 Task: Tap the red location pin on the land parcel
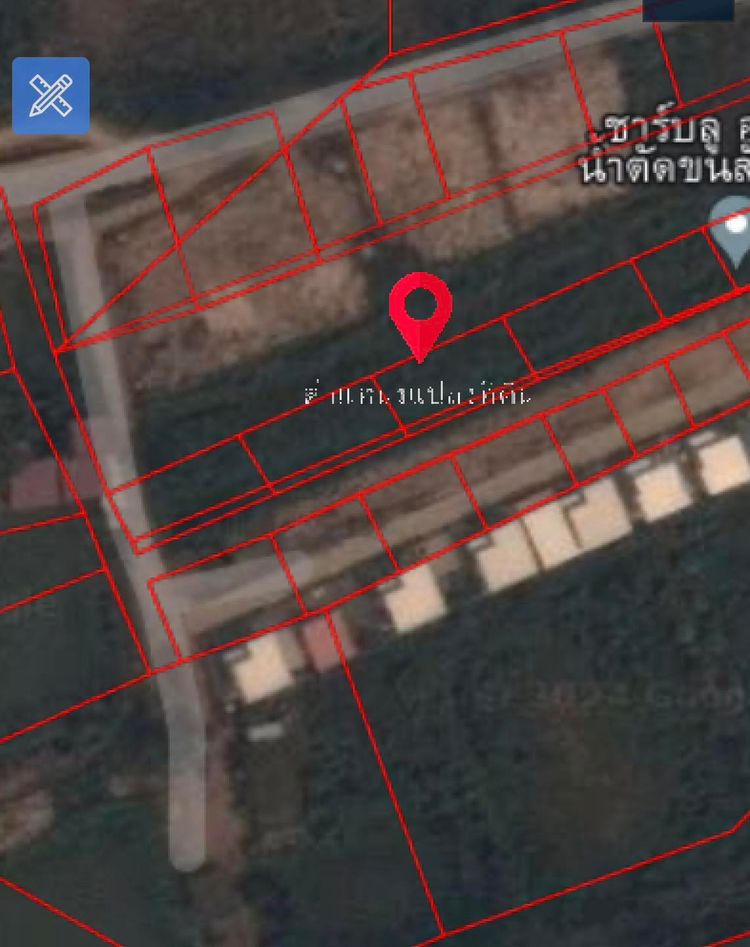421,308
